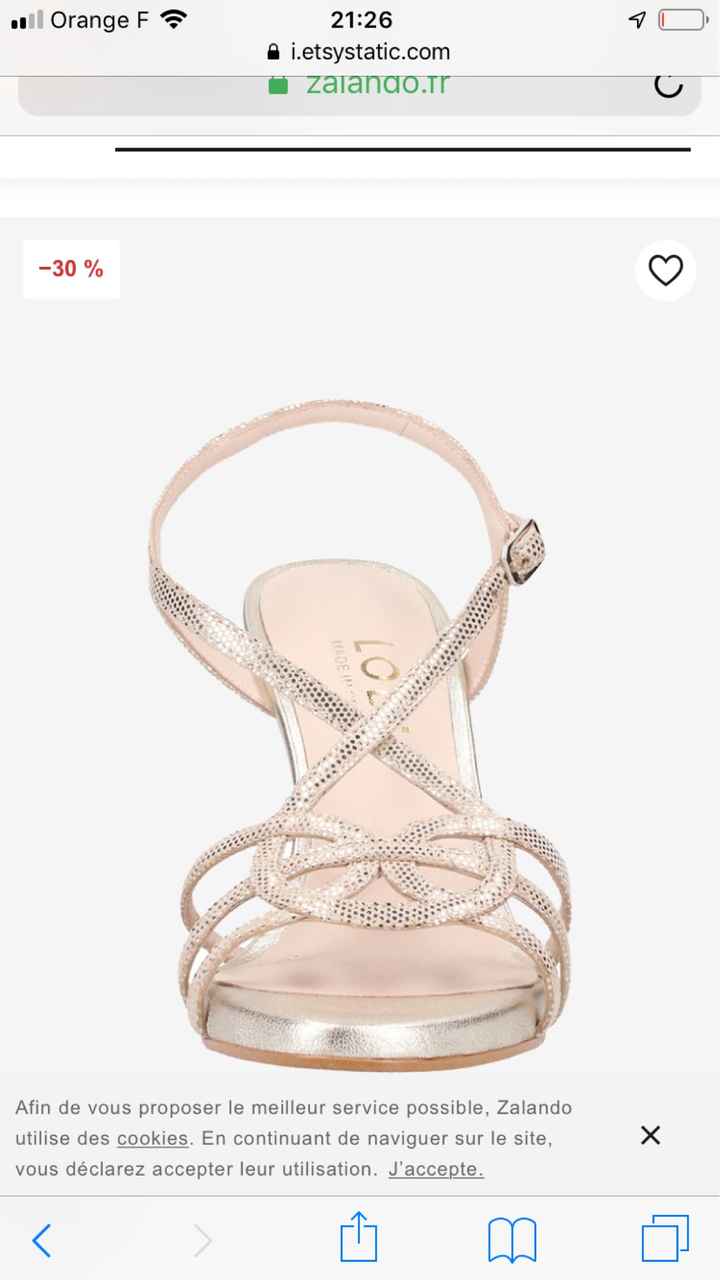The image size is (720, 1280).
Task: Go back to the previous page
Action: point(42,1240)
